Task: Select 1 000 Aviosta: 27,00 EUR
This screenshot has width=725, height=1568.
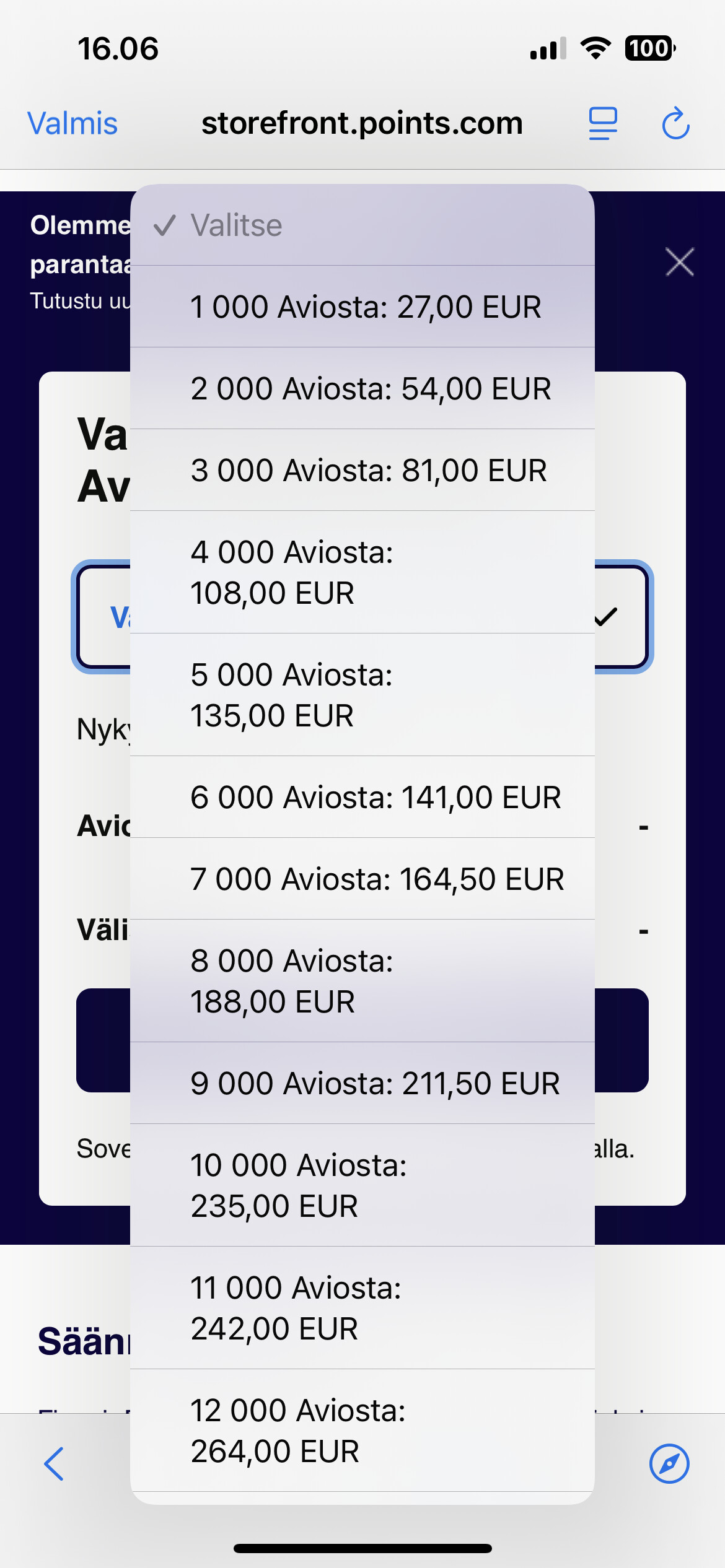Action: tap(362, 307)
